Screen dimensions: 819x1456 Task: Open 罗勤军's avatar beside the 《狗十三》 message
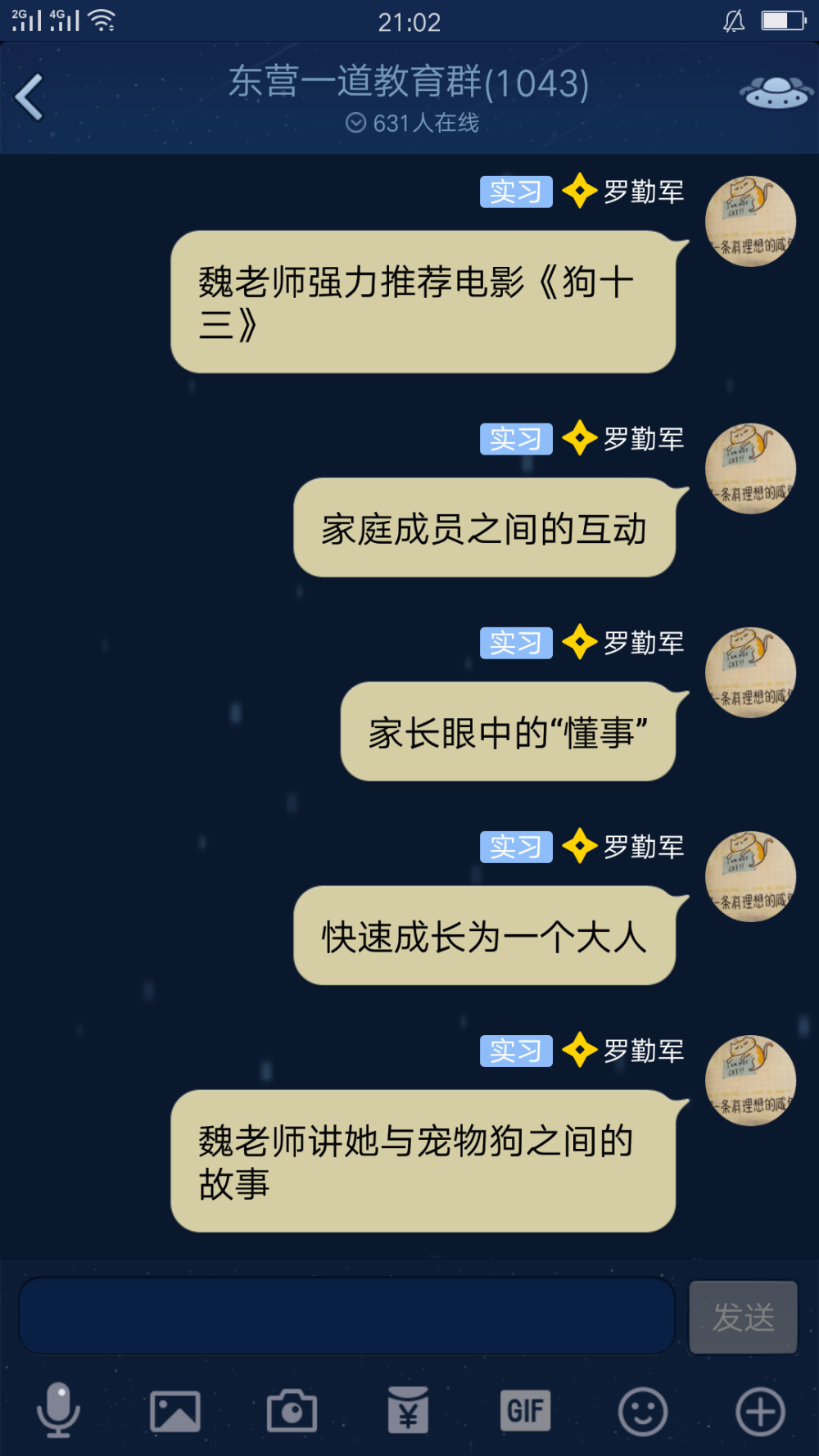[x=750, y=221]
